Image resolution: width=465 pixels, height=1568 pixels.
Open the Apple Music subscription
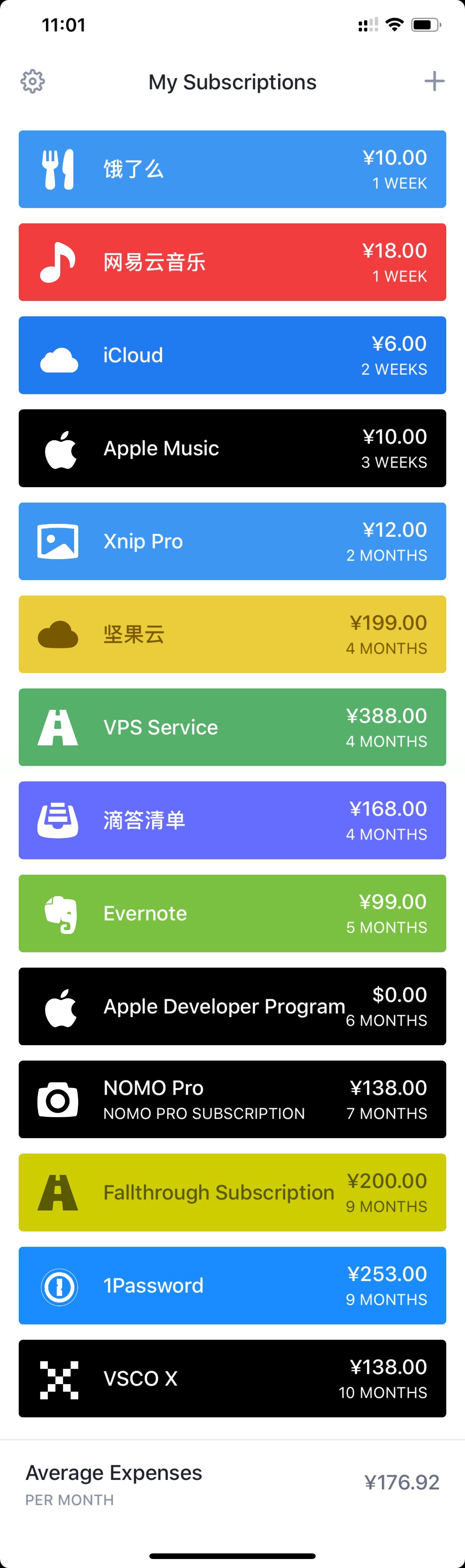232,449
